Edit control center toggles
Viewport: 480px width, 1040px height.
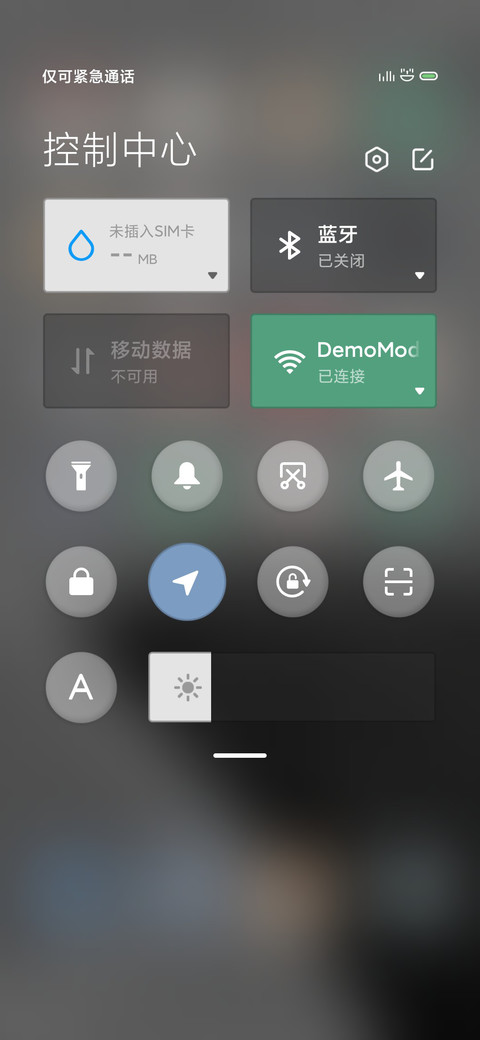423,159
